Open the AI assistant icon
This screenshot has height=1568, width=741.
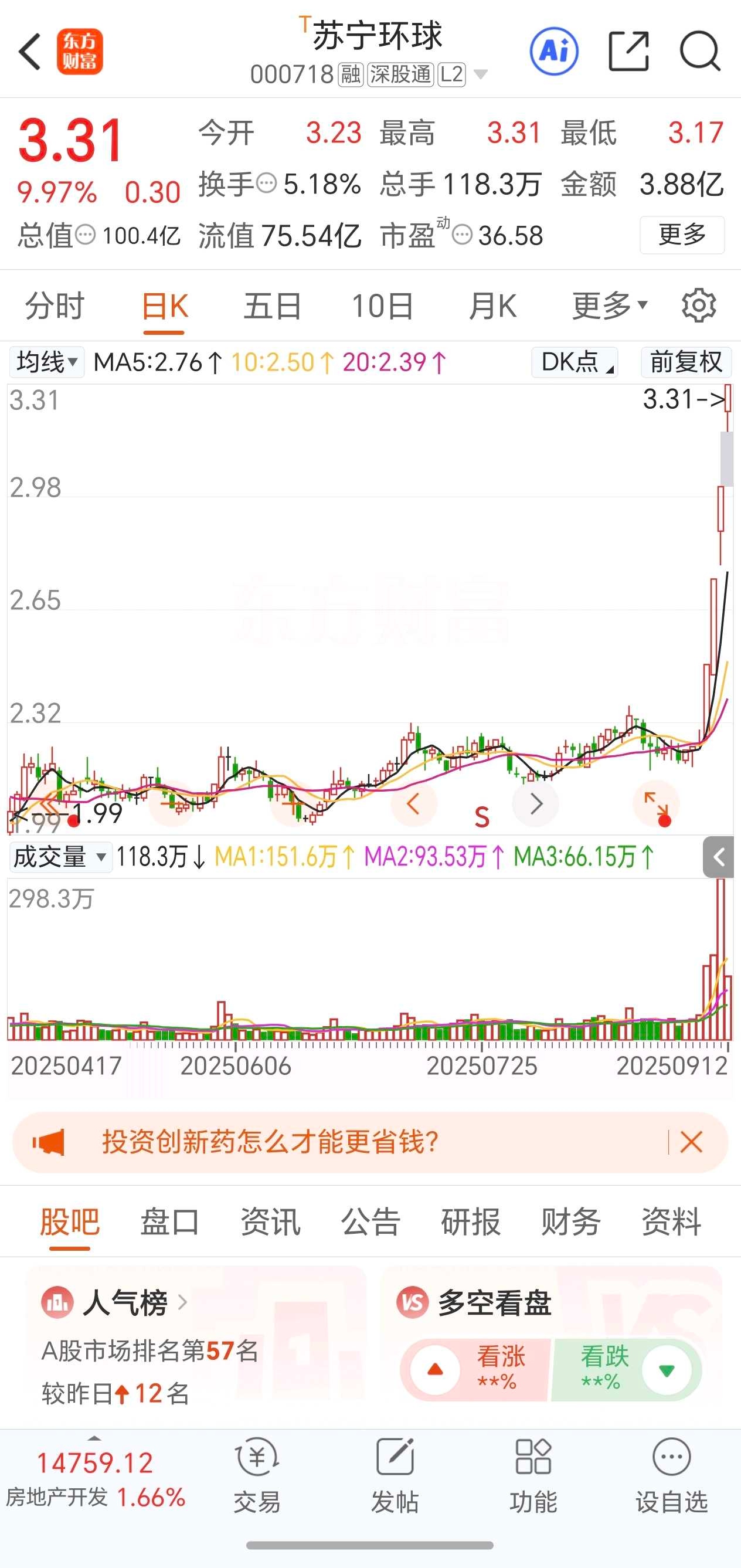coord(553,52)
